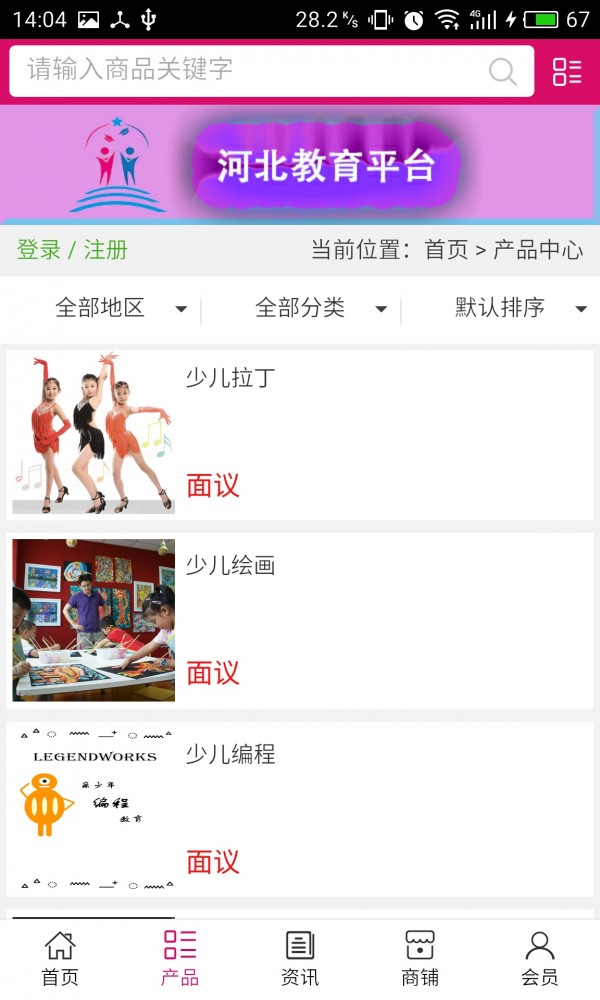Open the 会员 tab
600x1000 pixels.
540,958
